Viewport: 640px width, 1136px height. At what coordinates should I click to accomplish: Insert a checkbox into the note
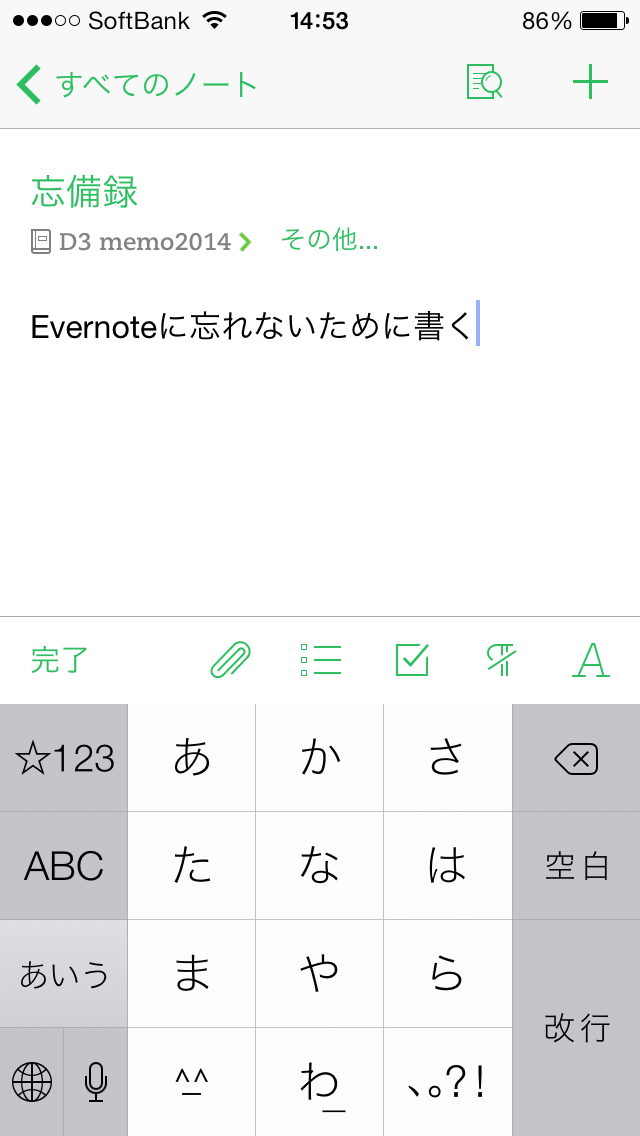412,660
